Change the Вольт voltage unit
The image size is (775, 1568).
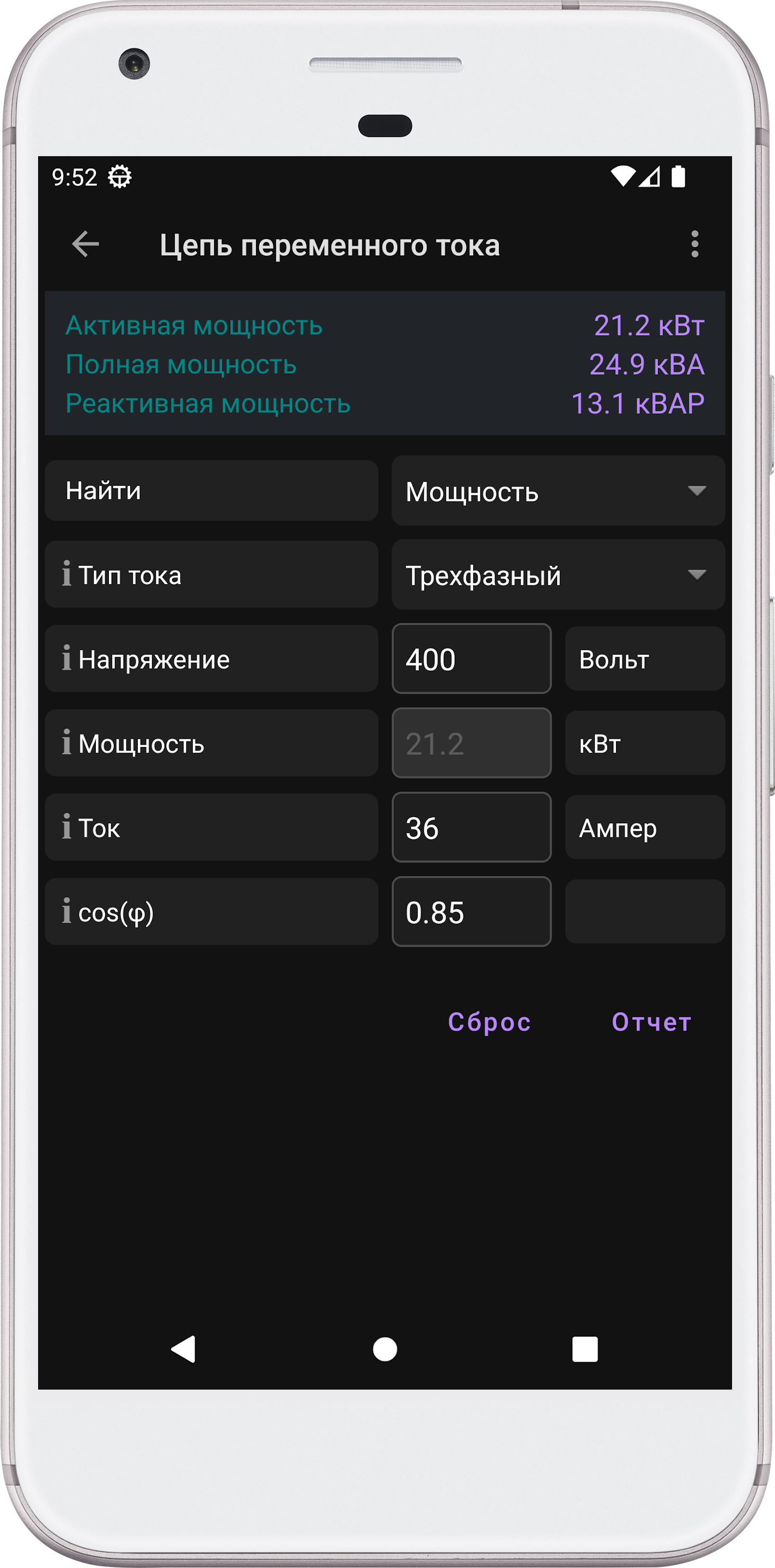645,659
